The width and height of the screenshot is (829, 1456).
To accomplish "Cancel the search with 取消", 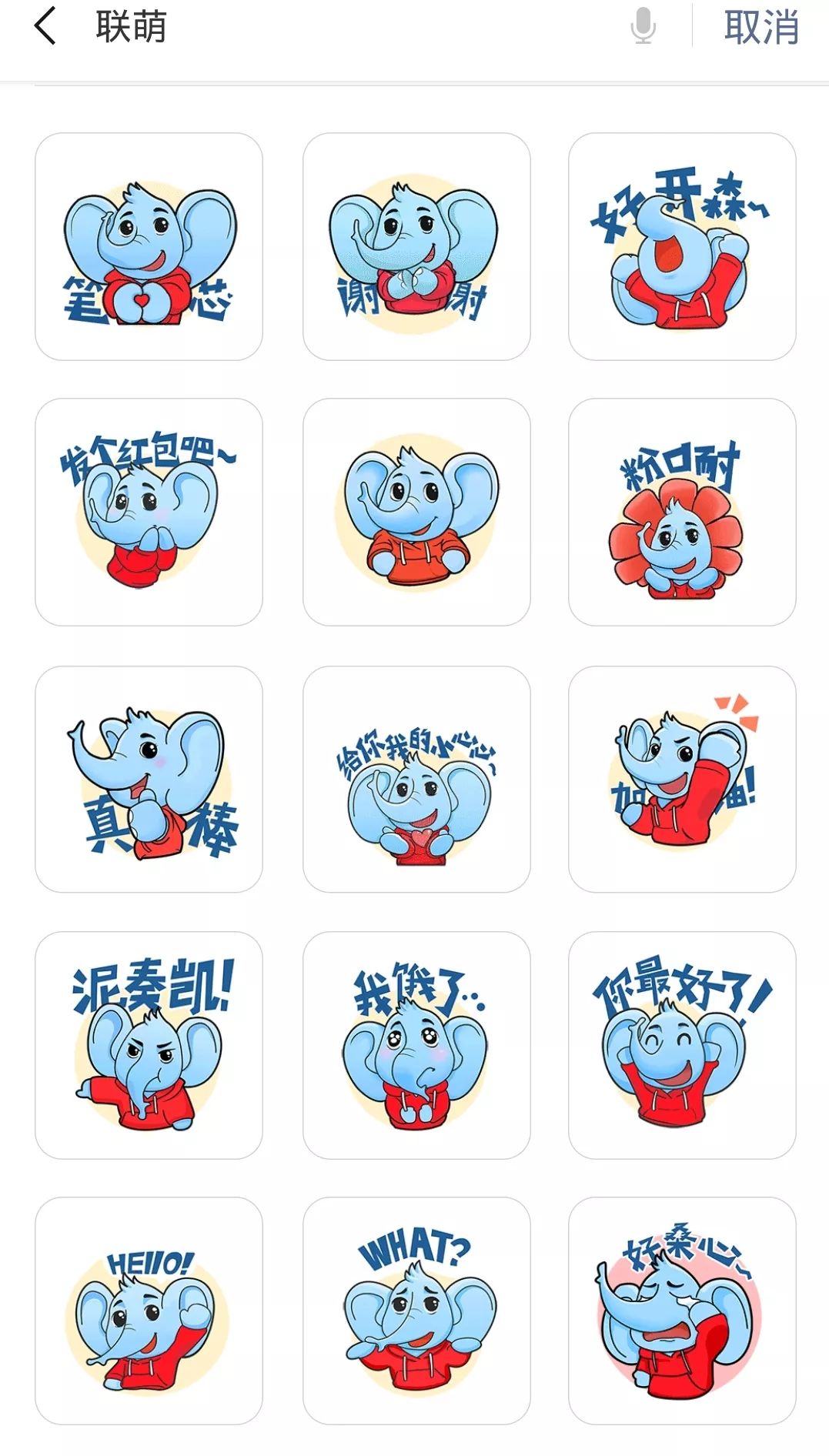I will (760, 28).
